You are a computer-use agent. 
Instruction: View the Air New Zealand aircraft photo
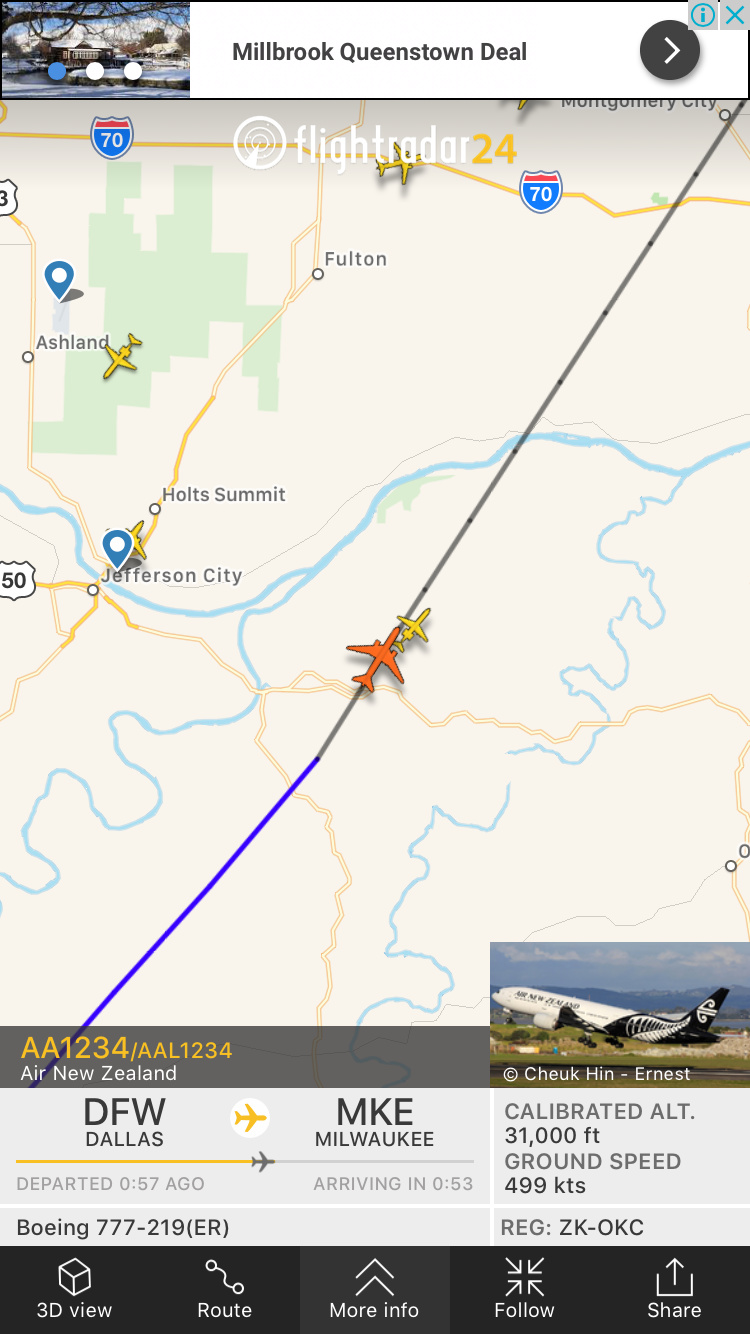[620, 1014]
